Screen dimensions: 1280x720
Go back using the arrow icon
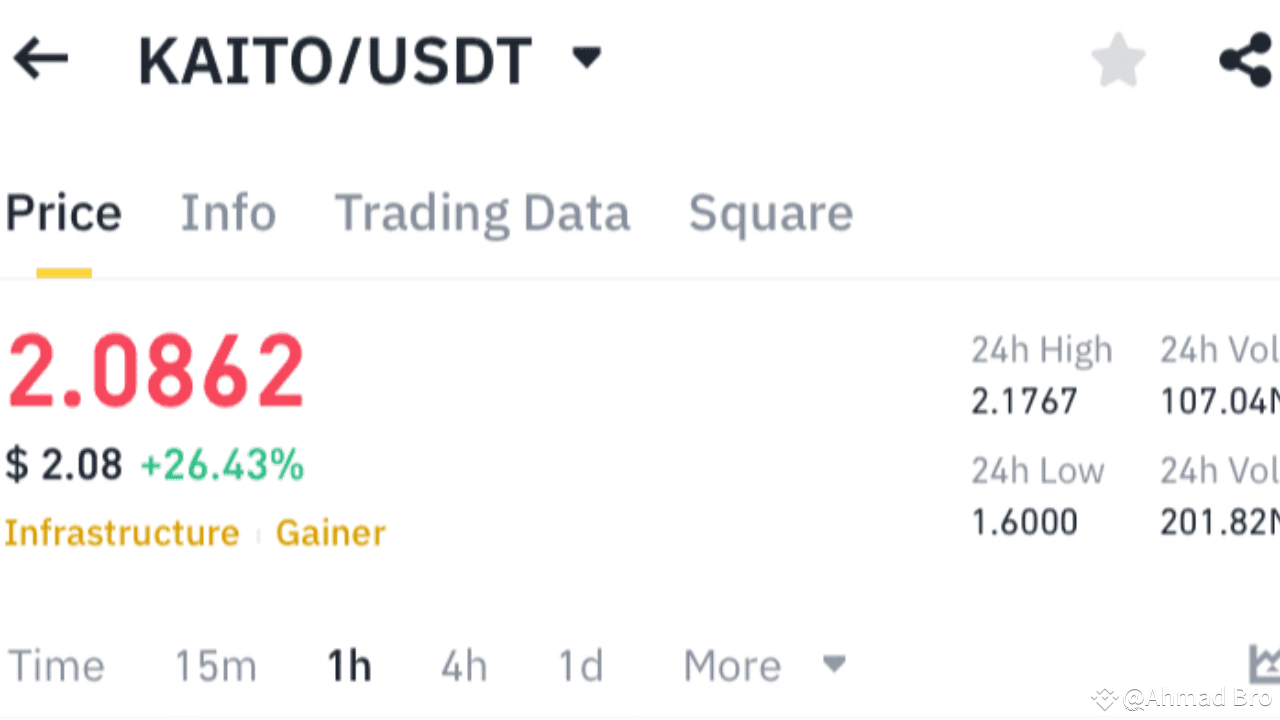40,59
